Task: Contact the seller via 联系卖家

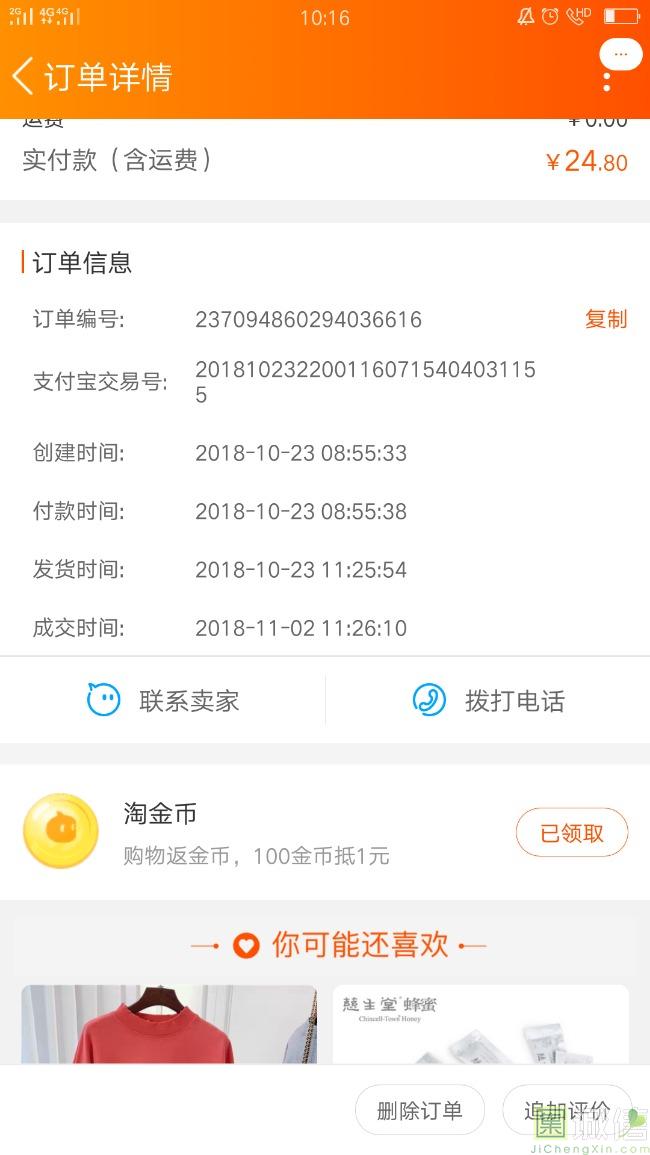Action: coord(163,700)
